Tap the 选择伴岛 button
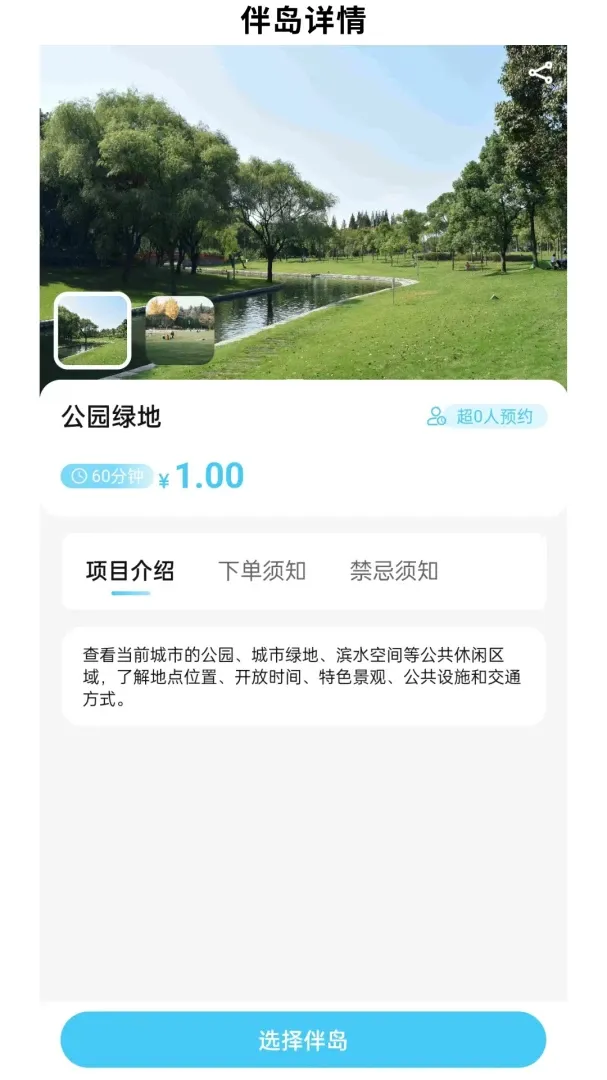The width and height of the screenshot is (607, 1080). [x=303, y=1040]
